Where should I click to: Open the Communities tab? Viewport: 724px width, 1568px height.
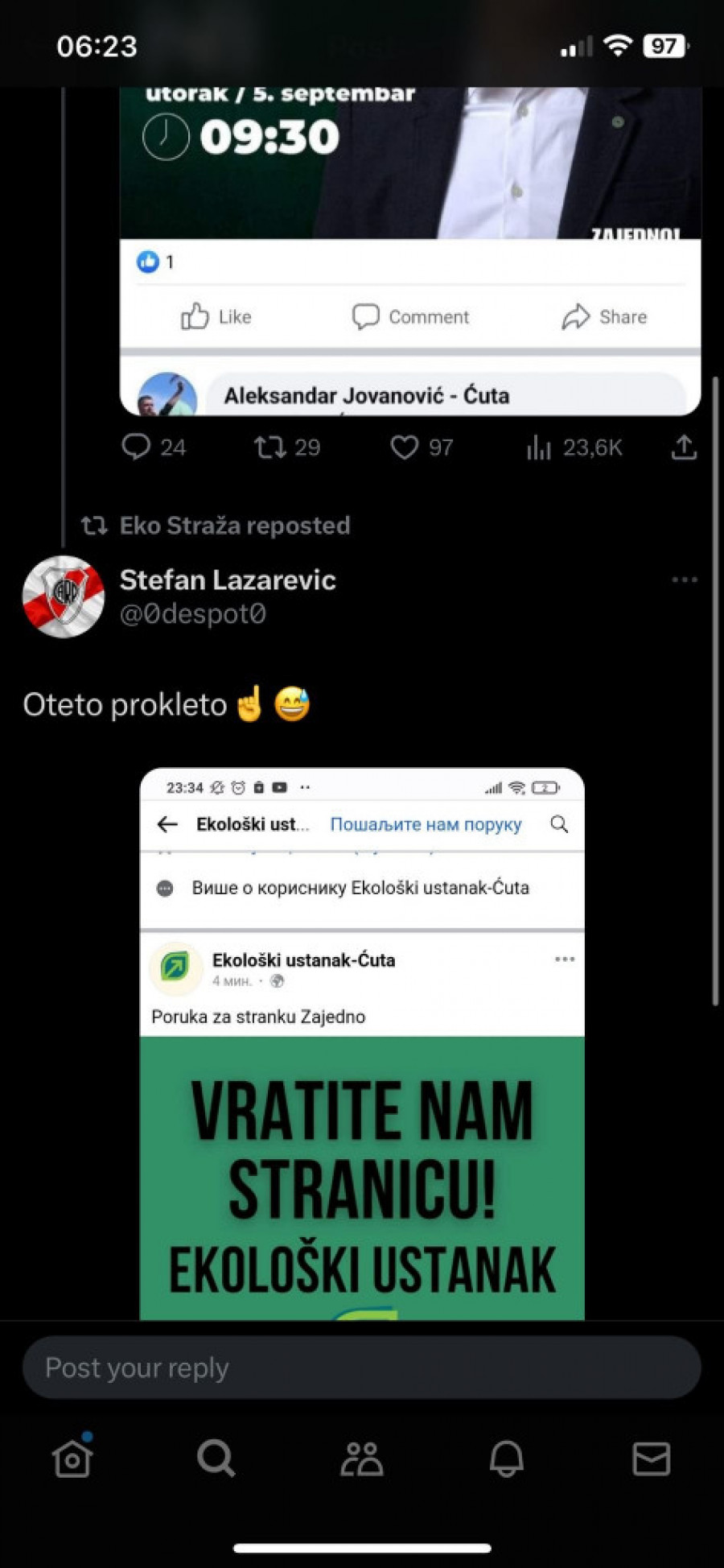click(362, 1458)
